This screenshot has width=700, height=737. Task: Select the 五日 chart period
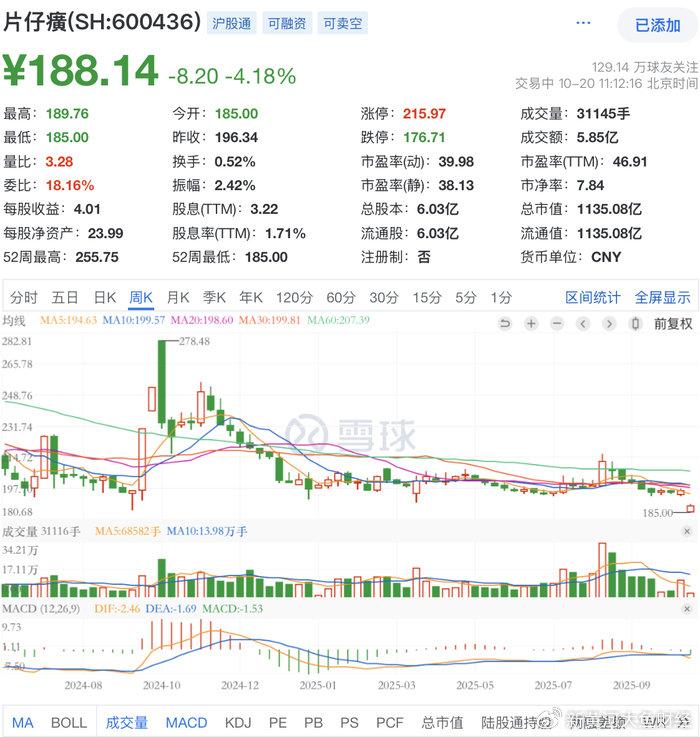click(x=65, y=297)
